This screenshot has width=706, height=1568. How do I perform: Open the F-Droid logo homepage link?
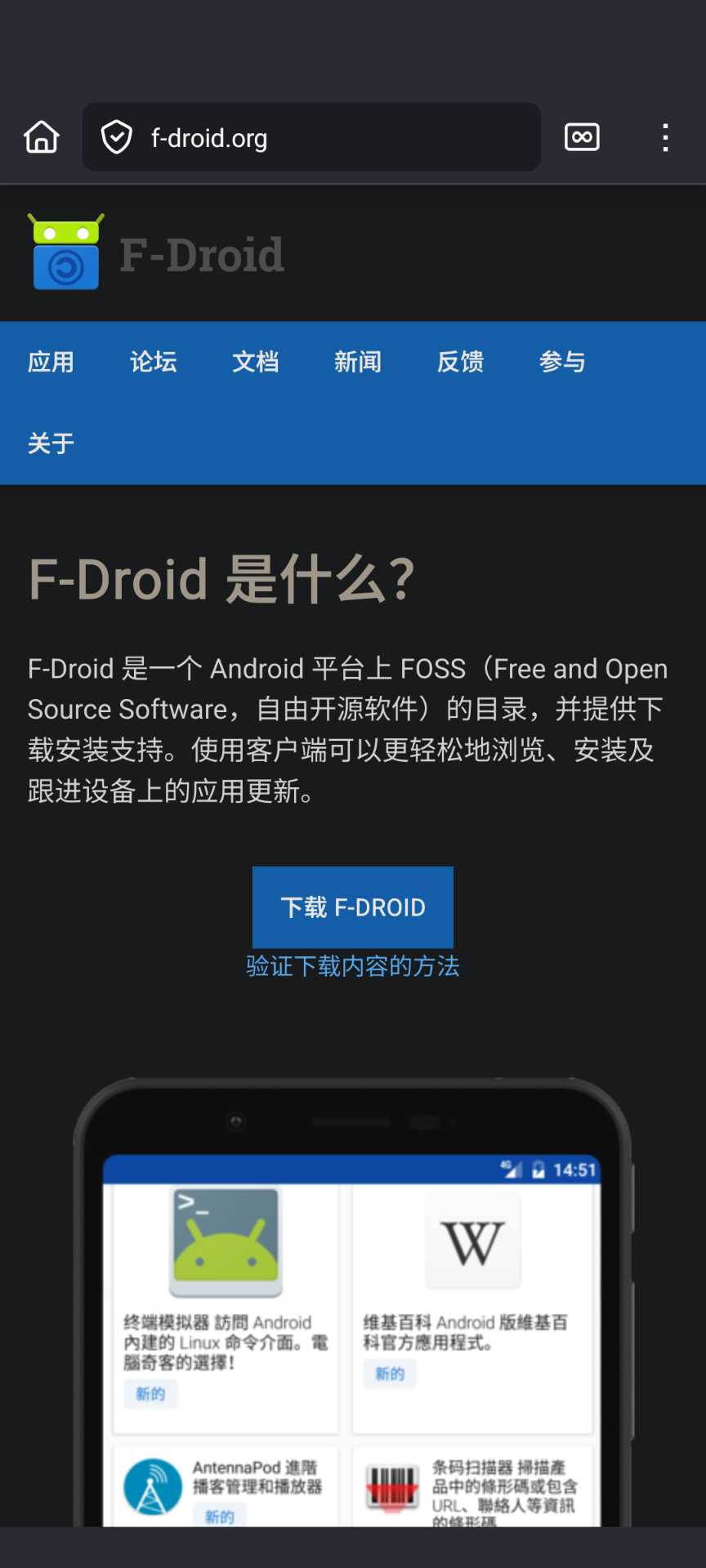pyautogui.click(x=155, y=253)
